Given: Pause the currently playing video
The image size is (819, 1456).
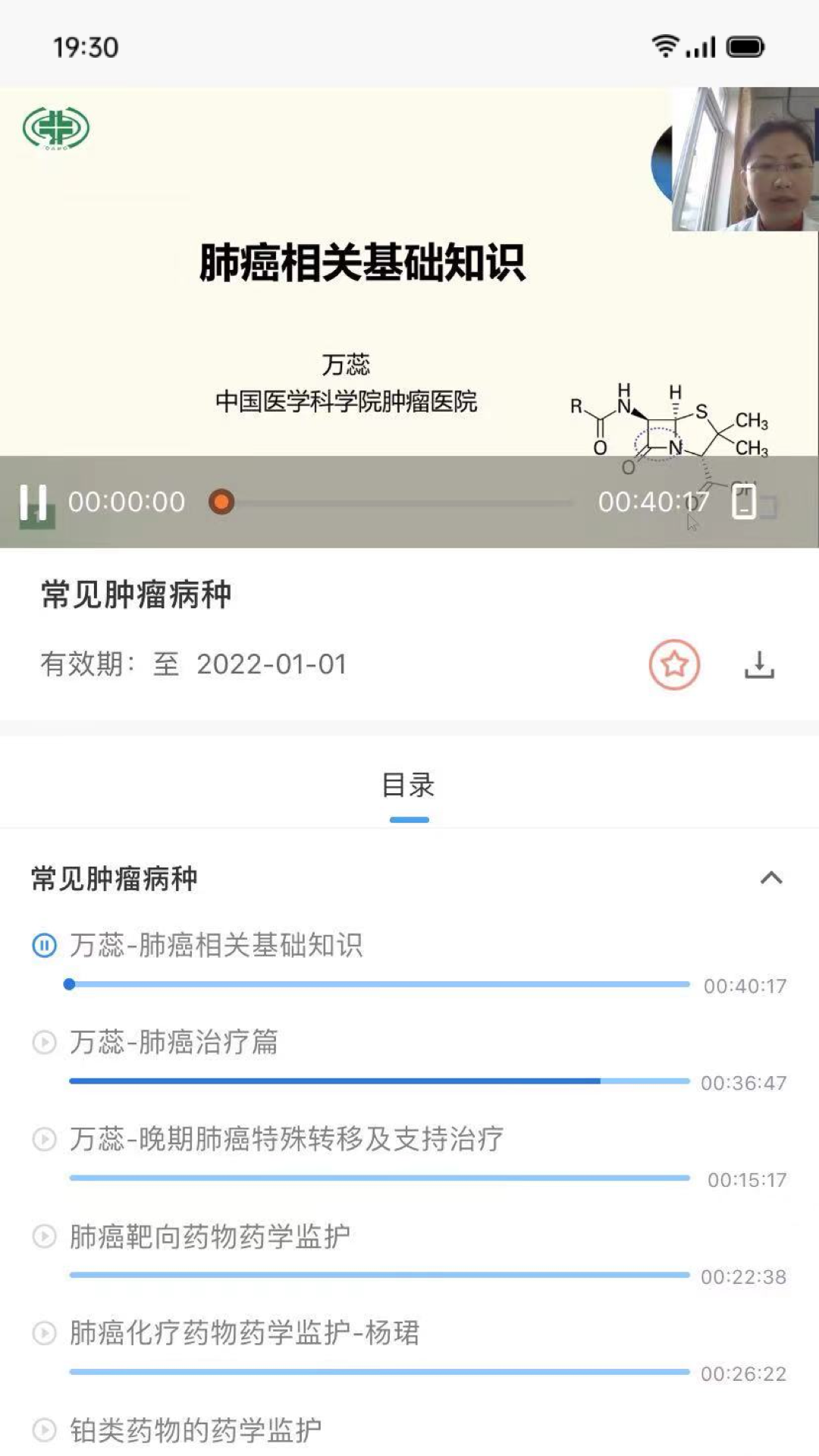Looking at the screenshot, I should pos(35,502).
